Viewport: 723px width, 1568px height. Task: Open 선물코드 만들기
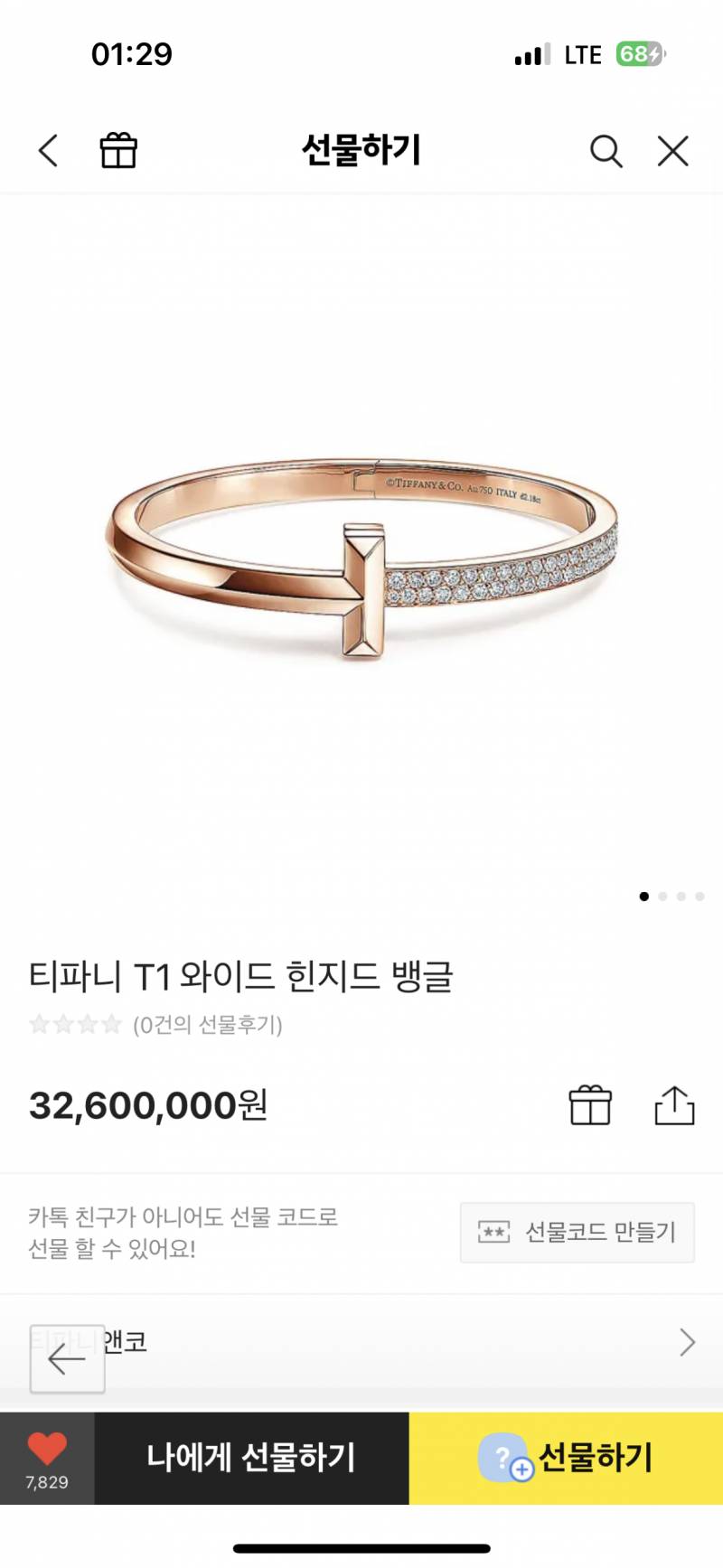[576, 1233]
